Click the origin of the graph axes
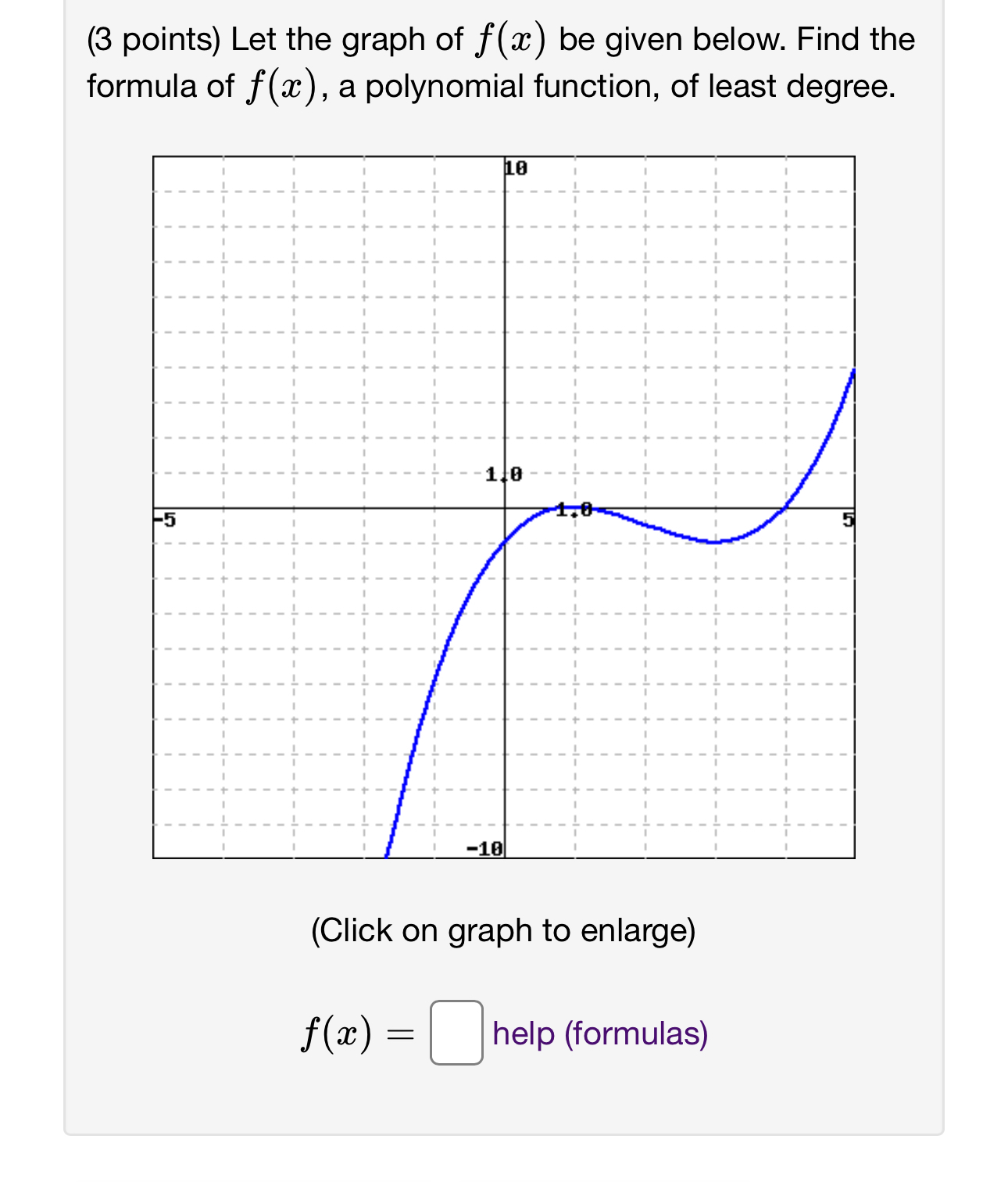Viewport: 1008px width, 1182px height. (x=506, y=508)
